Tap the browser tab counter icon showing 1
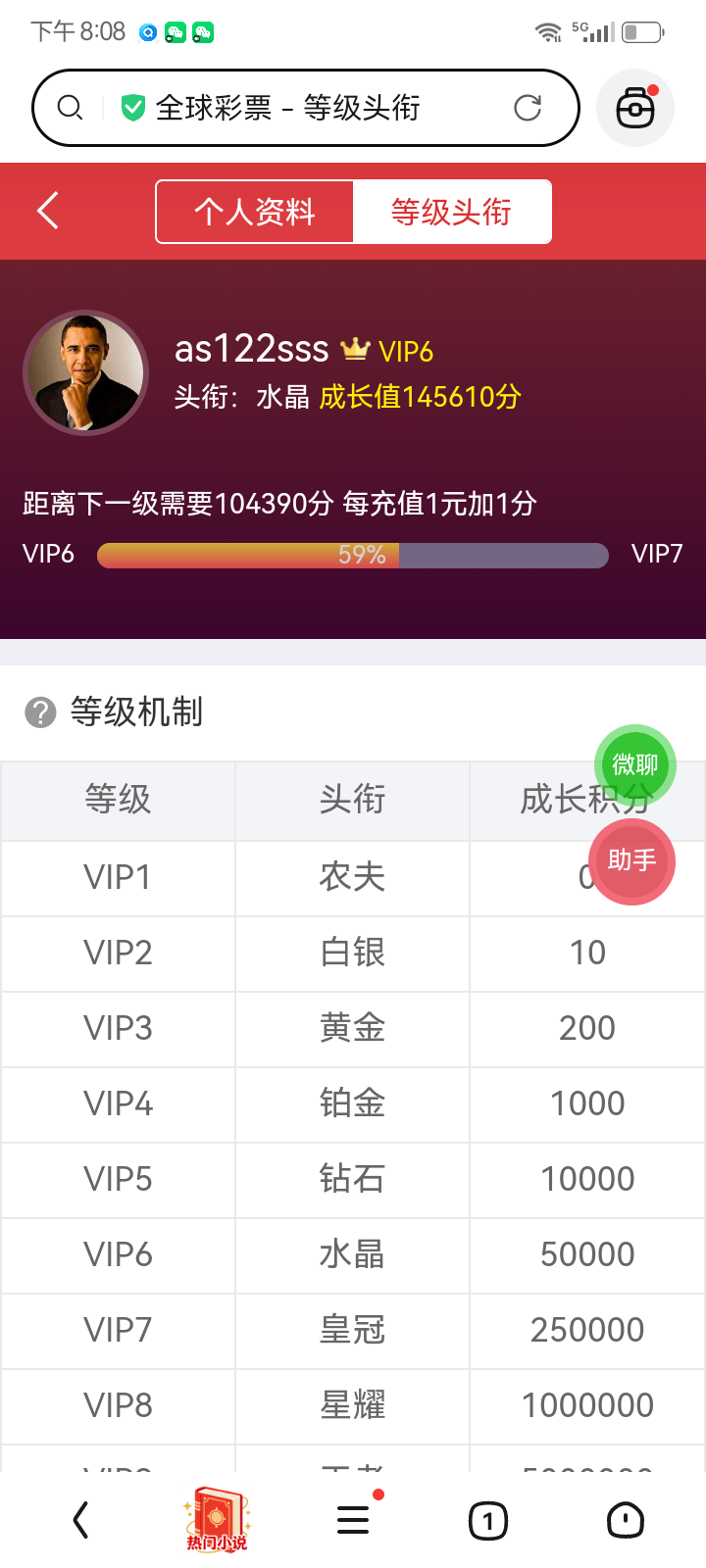Viewport: 706px width, 1568px height. [x=488, y=1520]
